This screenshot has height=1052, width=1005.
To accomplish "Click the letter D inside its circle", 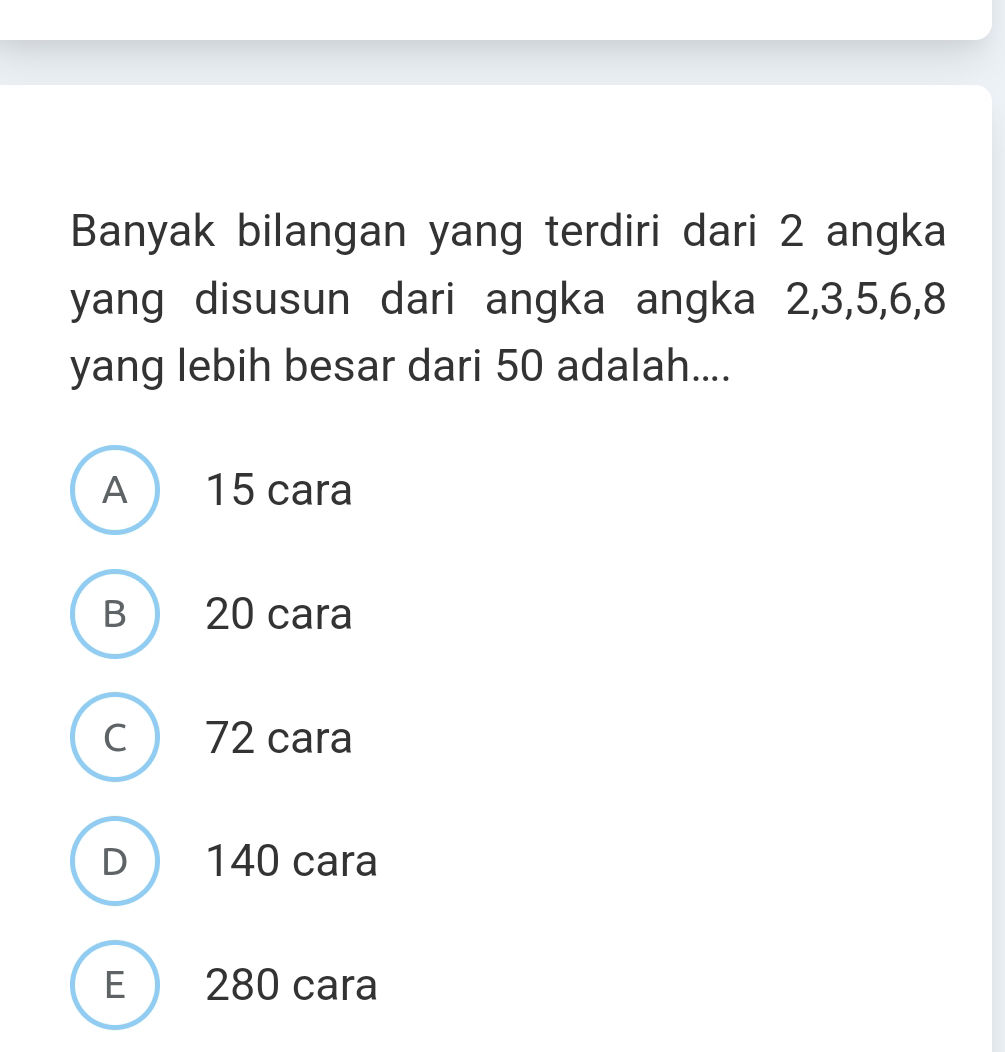I will click(114, 861).
